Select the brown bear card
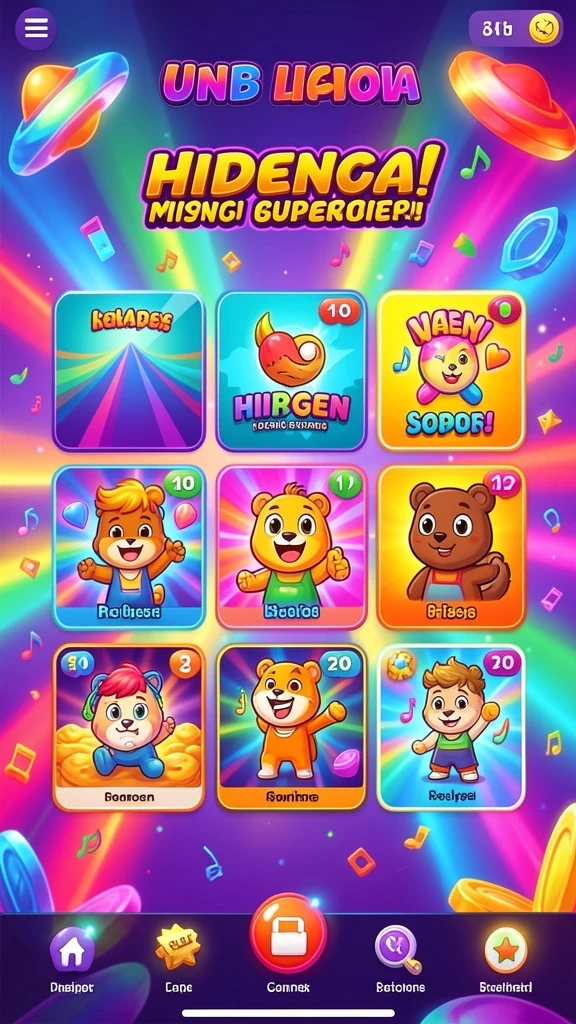 point(451,547)
